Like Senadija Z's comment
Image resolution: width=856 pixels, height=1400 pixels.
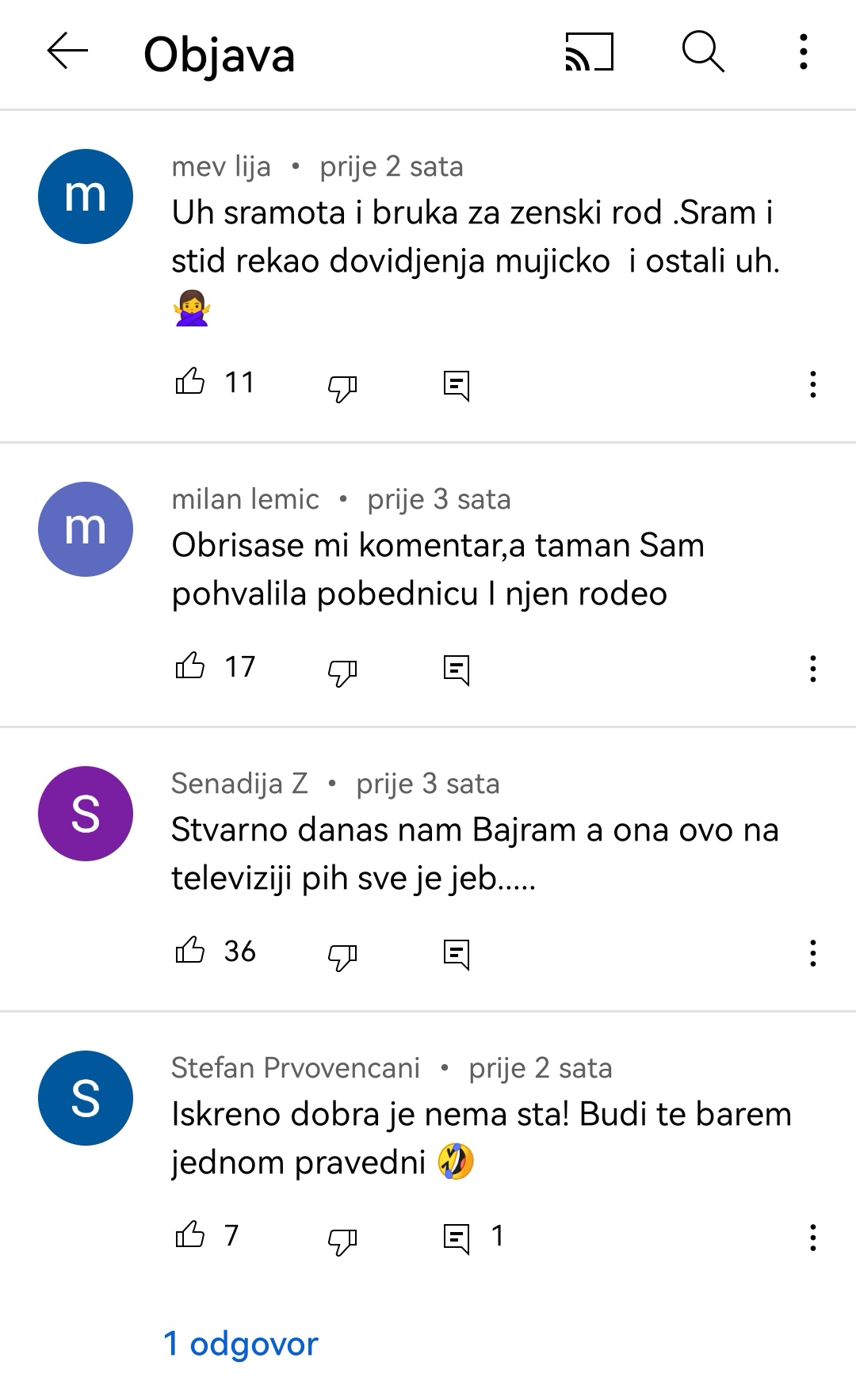click(190, 951)
